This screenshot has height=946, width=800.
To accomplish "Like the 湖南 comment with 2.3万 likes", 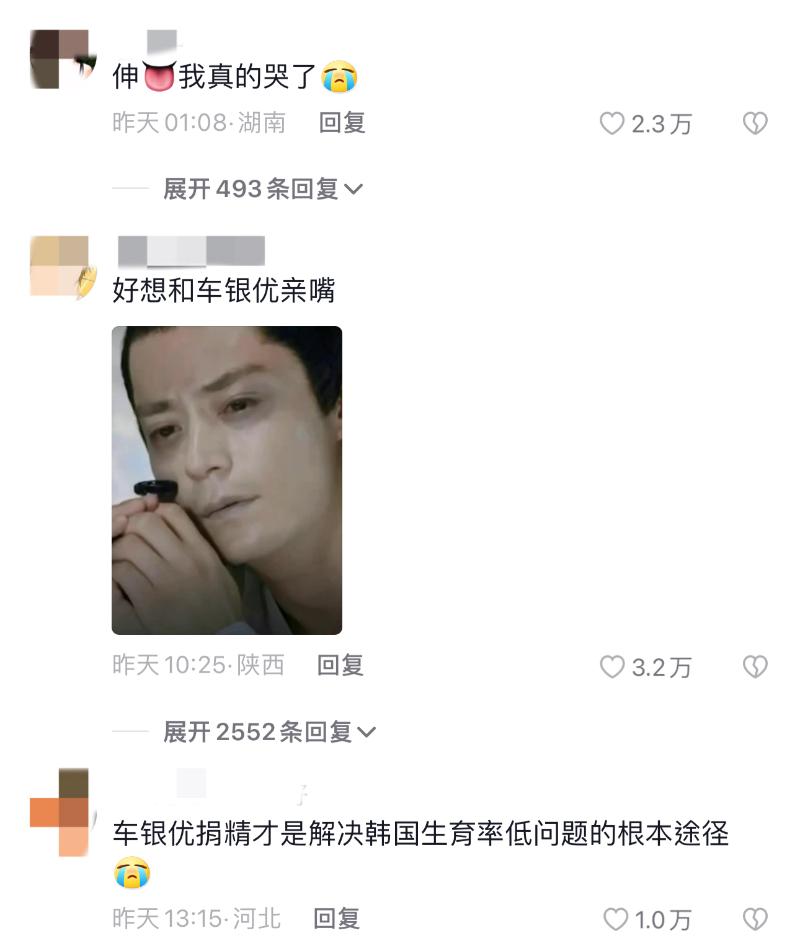I will (x=612, y=124).
